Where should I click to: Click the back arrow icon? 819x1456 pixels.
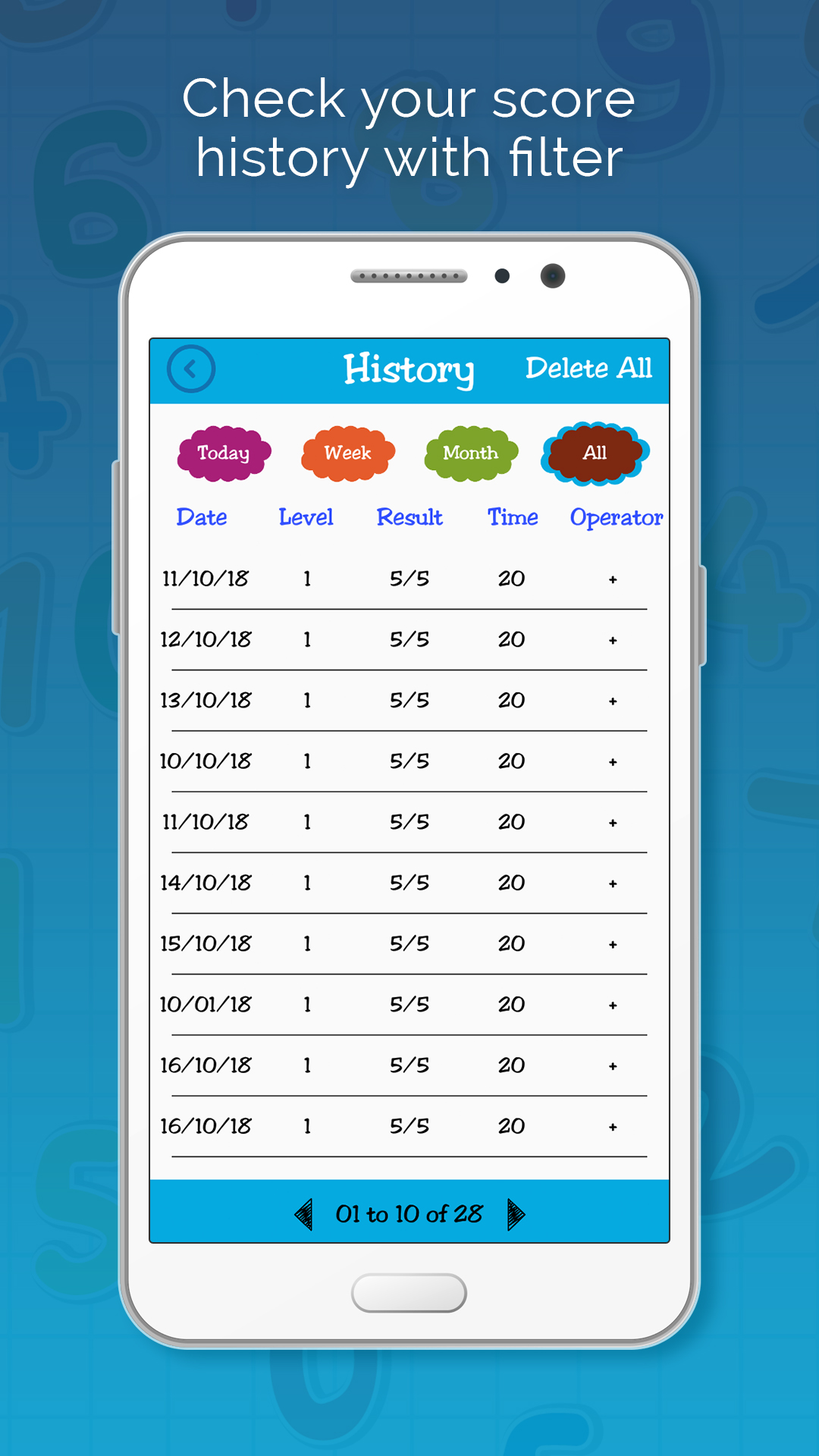click(190, 369)
